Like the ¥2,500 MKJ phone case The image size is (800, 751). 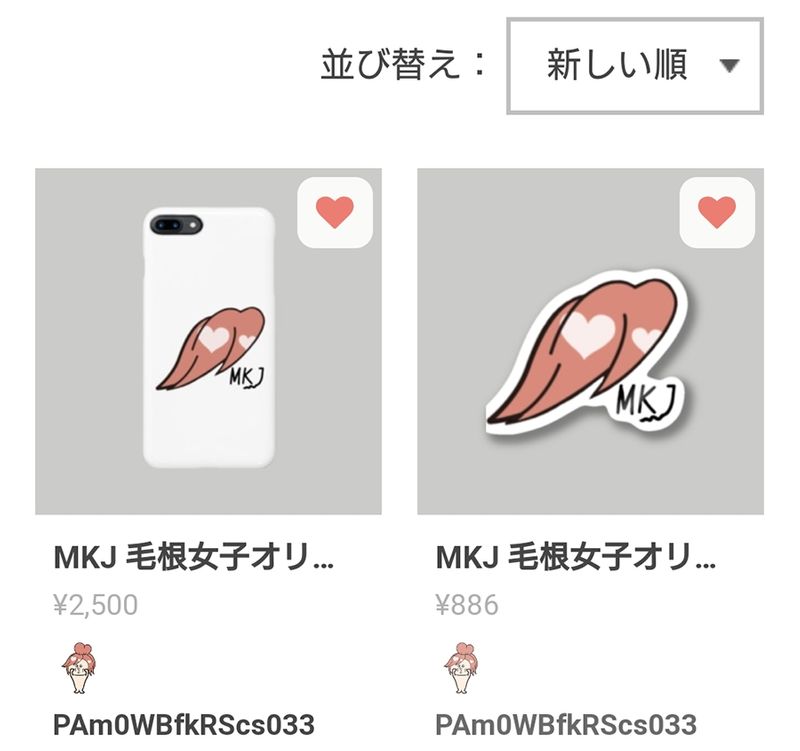tap(335, 212)
